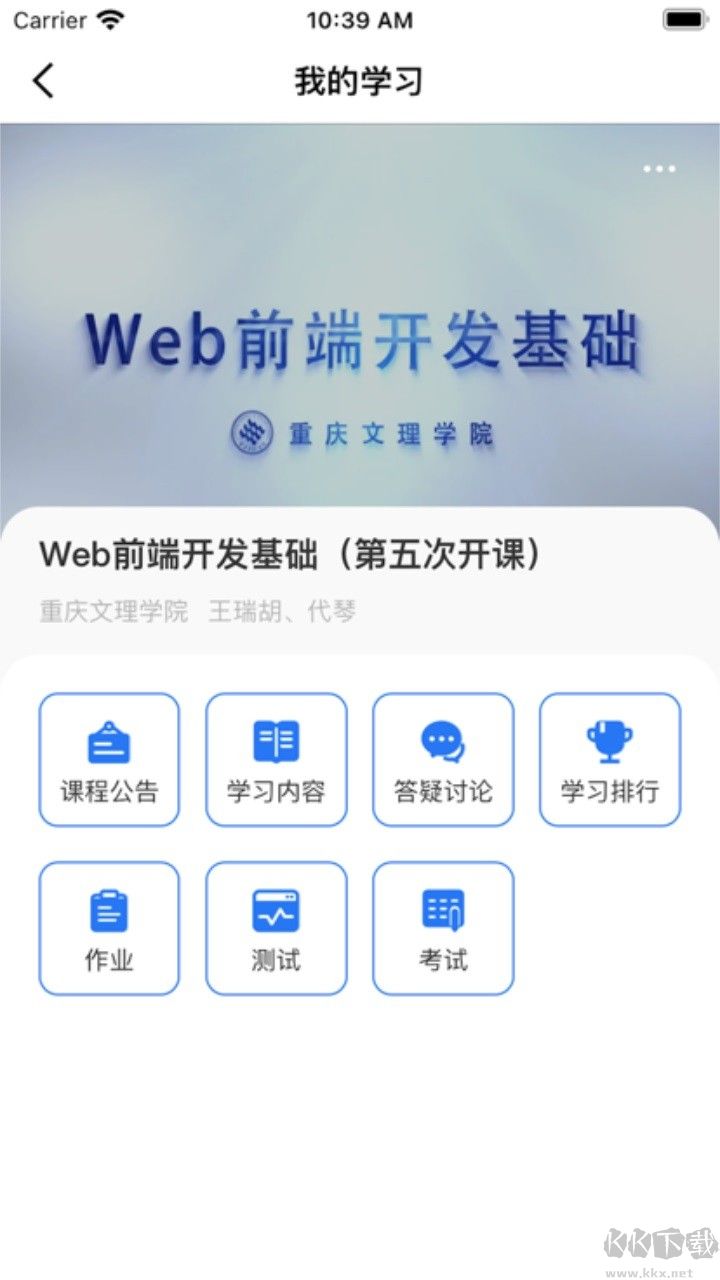
Task: Open the 课程公告 course announcements icon
Action: click(108, 758)
